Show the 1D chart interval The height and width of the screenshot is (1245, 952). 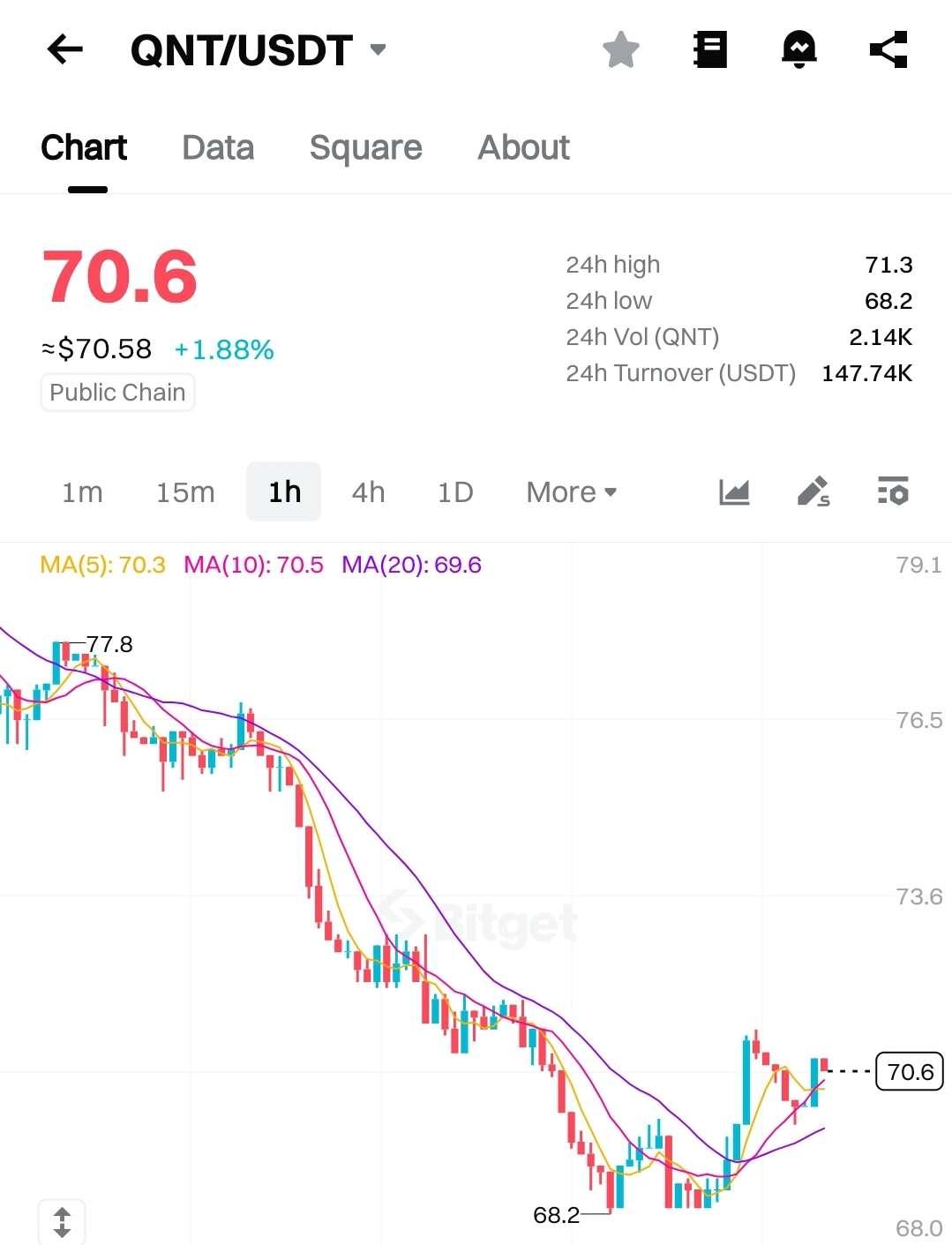coord(455,491)
